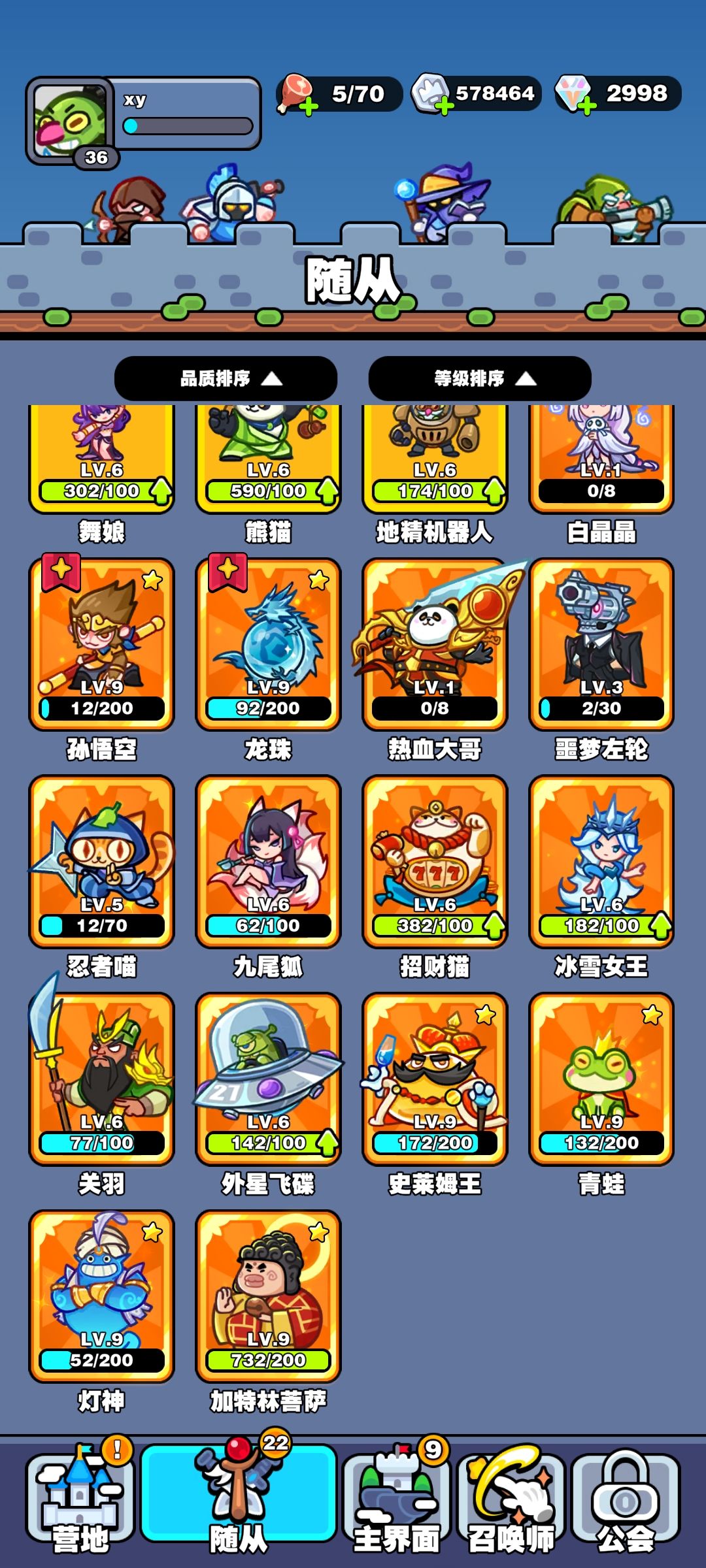Tap the plus icon next to the diamond count
Image resolution: width=706 pixels, height=1568 pixels.
point(588,105)
